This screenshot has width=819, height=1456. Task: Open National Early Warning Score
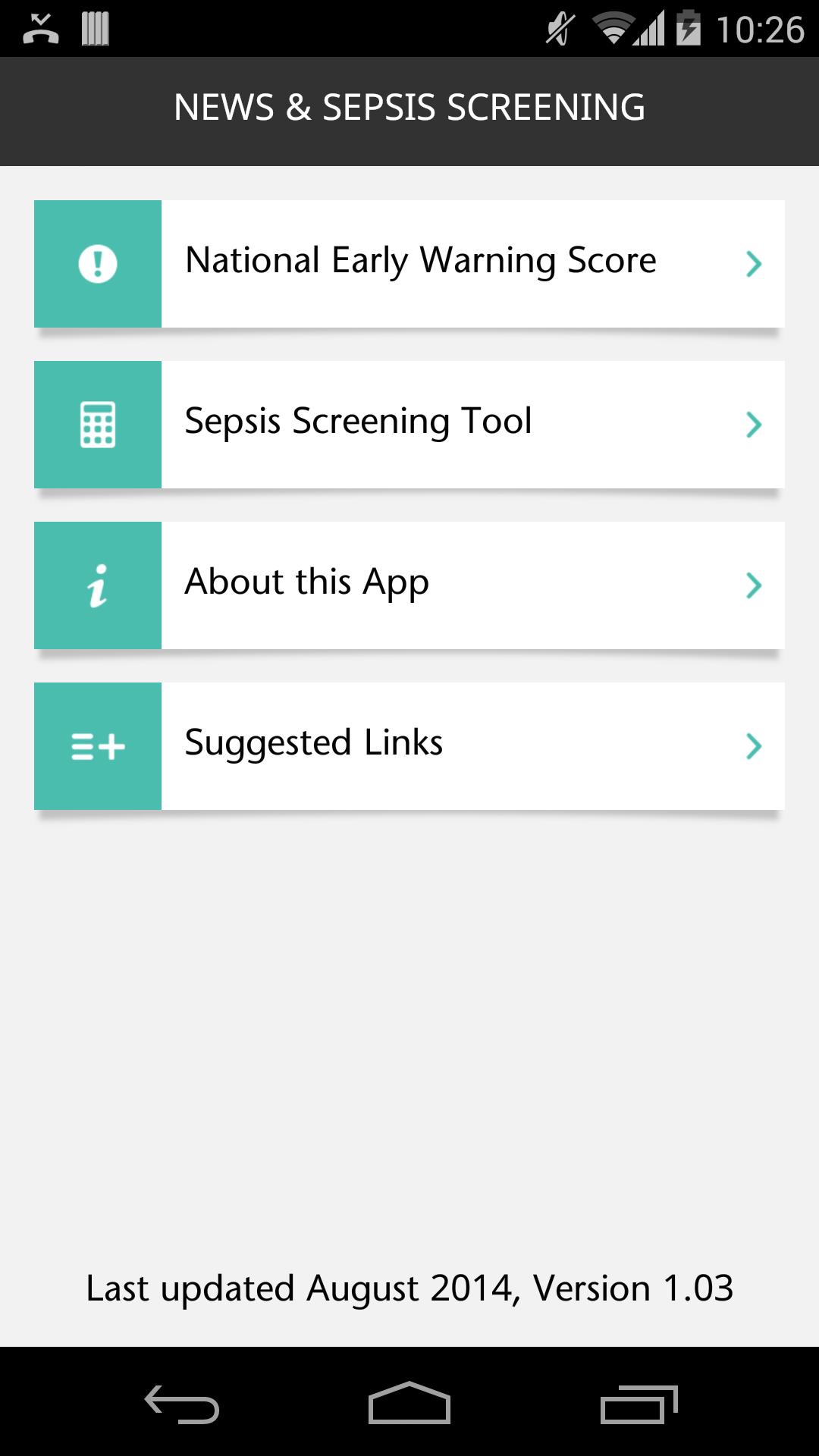(409, 263)
